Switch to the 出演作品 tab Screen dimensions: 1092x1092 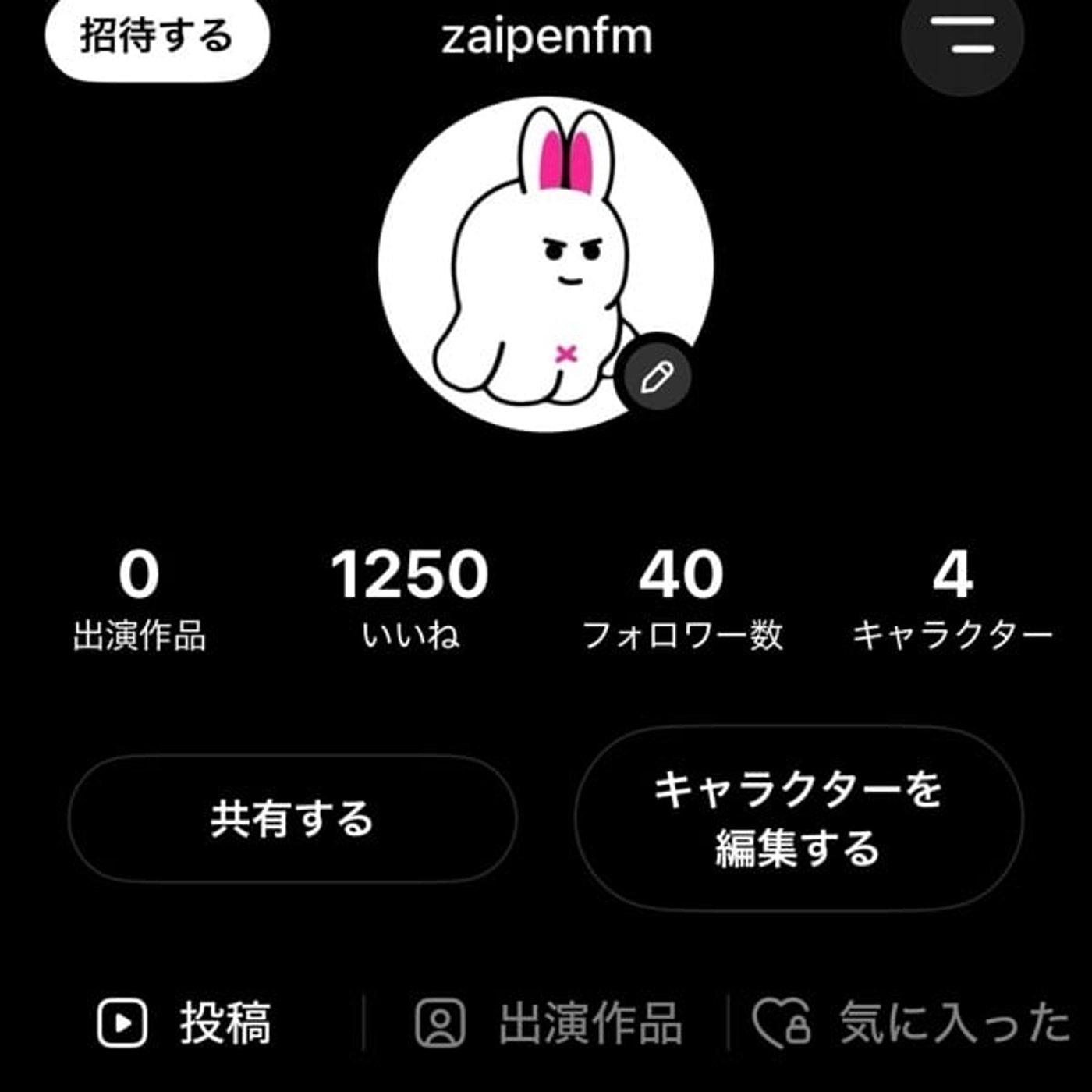[549, 1023]
